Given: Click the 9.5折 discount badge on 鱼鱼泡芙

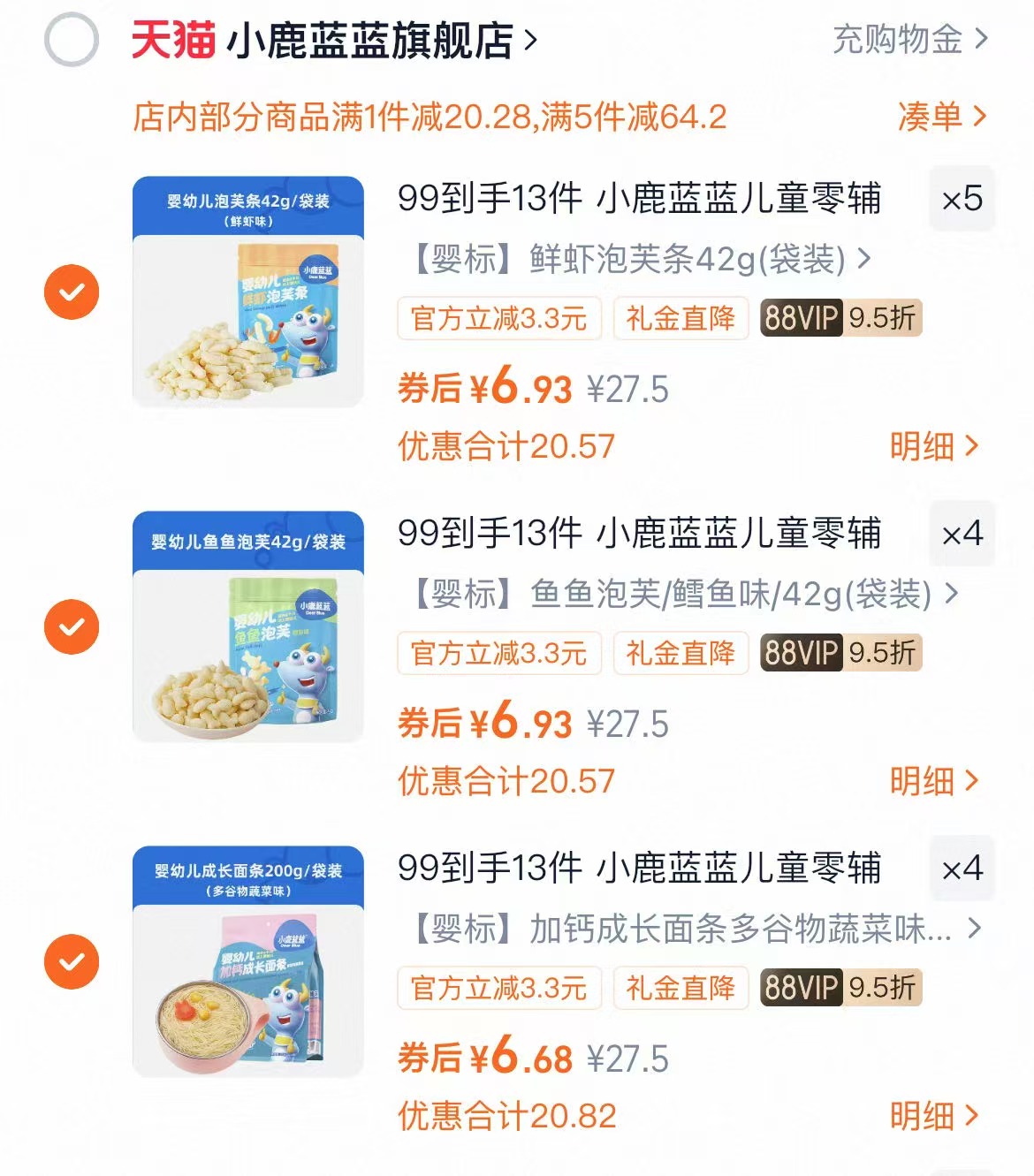Looking at the screenshot, I should pos(879,654).
